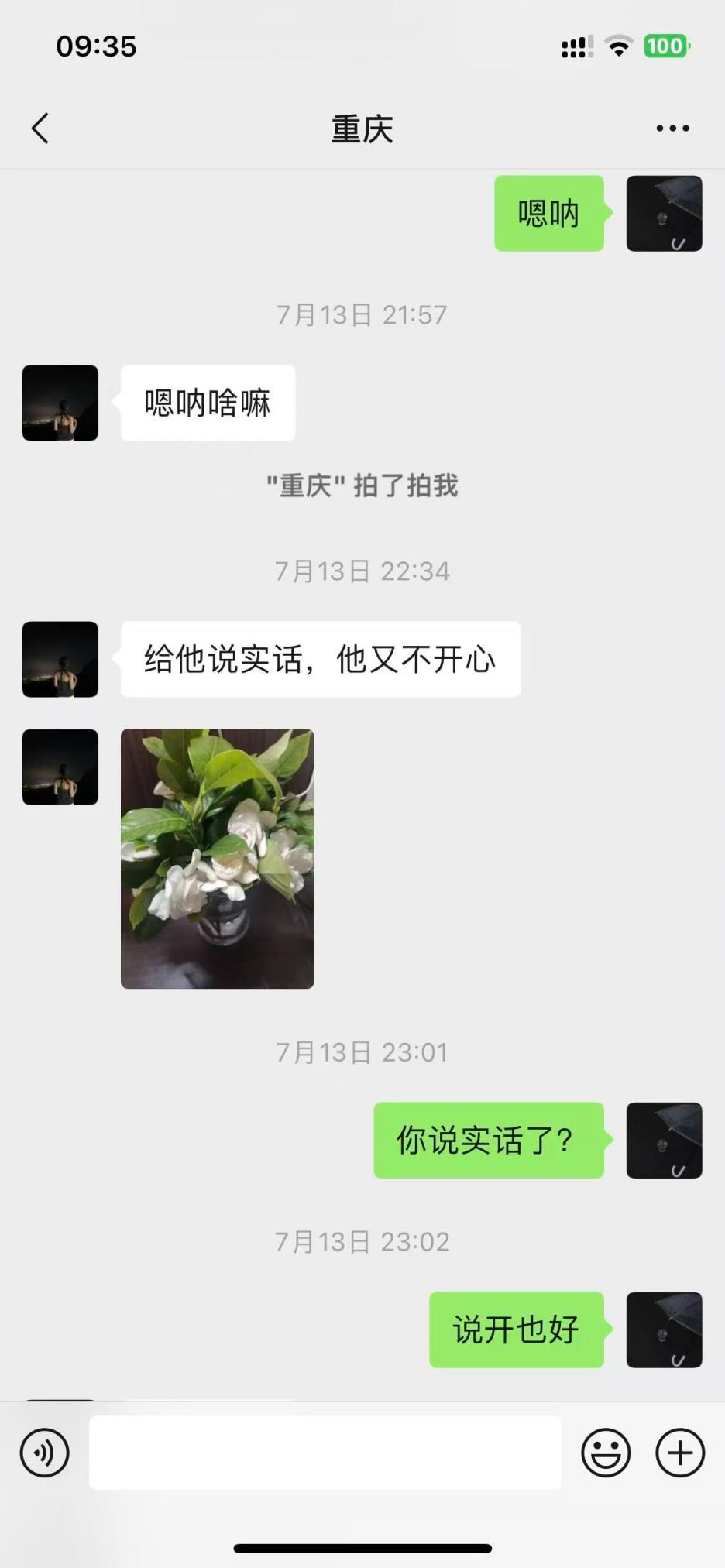Viewport: 725px width, 1568px height.
Task: Open my avatar beside 说开也好 message
Action: click(x=664, y=1330)
